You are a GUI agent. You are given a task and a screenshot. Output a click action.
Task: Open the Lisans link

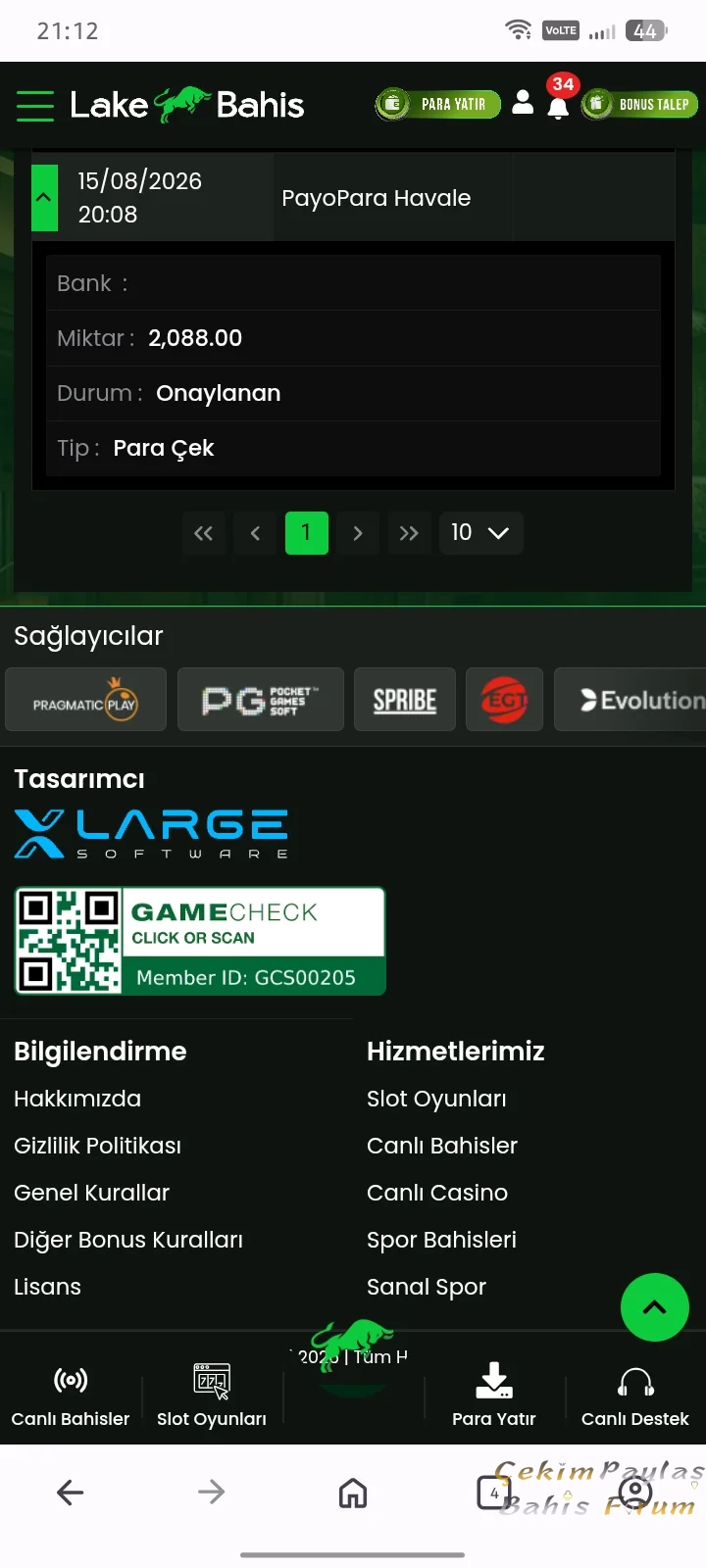(47, 1287)
